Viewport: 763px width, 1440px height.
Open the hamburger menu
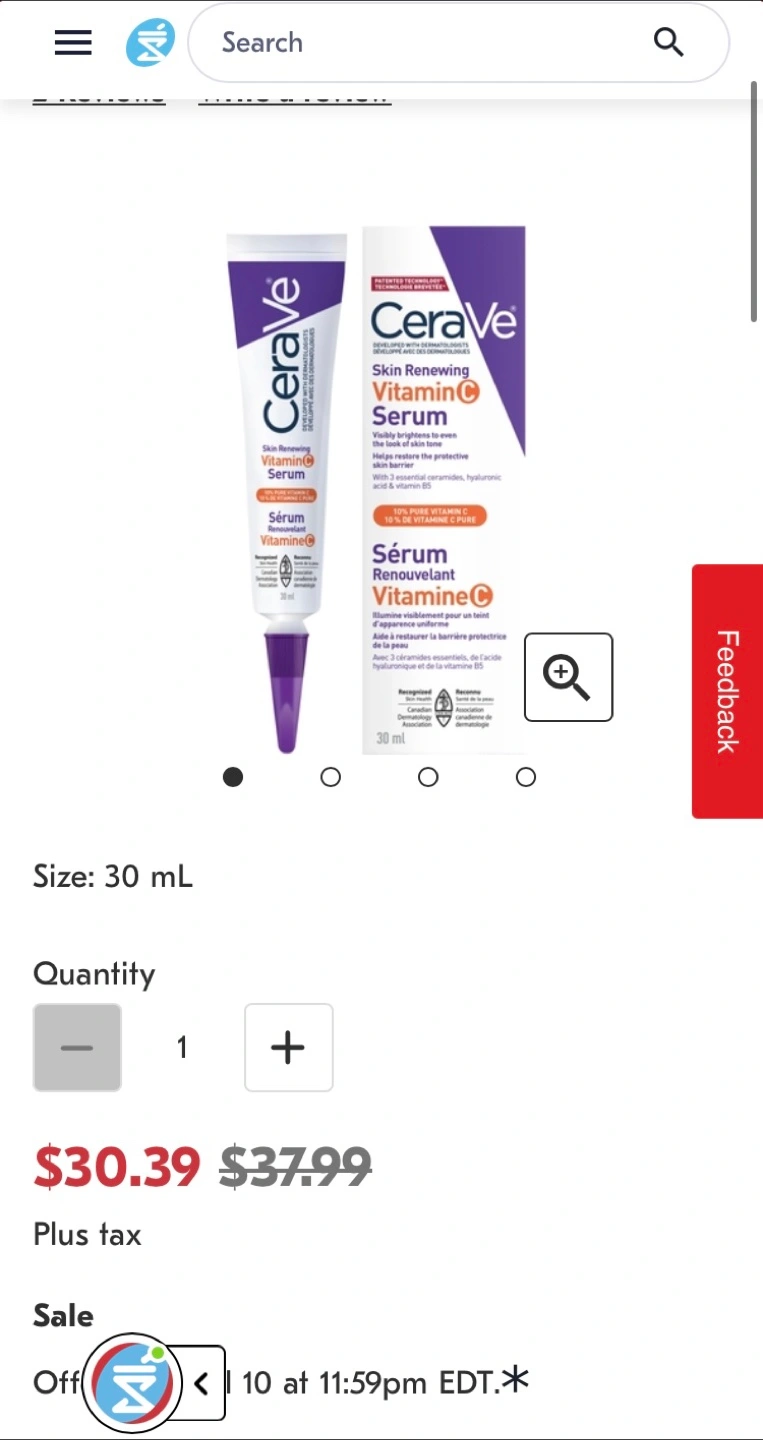coord(73,42)
